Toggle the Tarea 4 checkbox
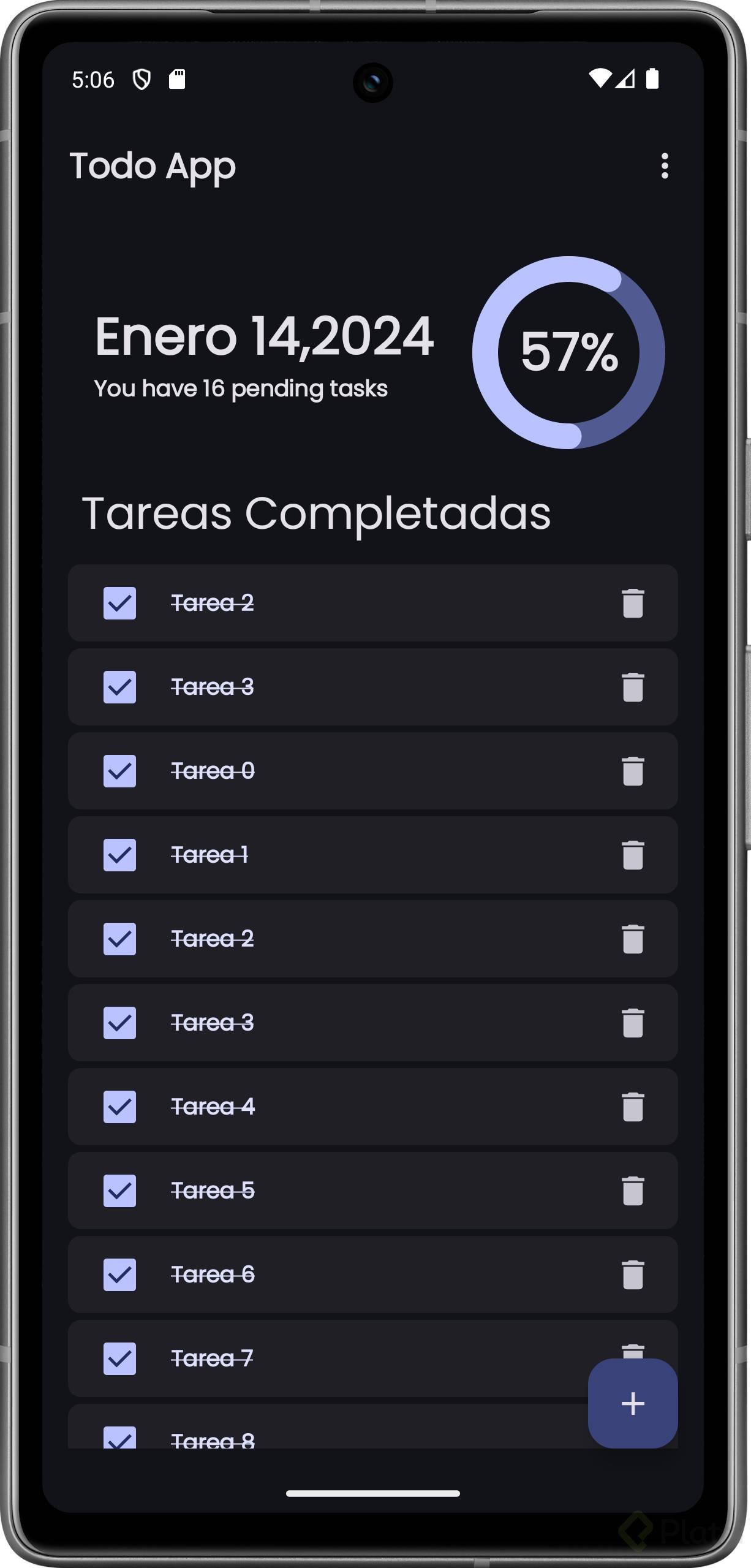The height and width of the screenshot is (1568, 751). tap(119, 1107)
